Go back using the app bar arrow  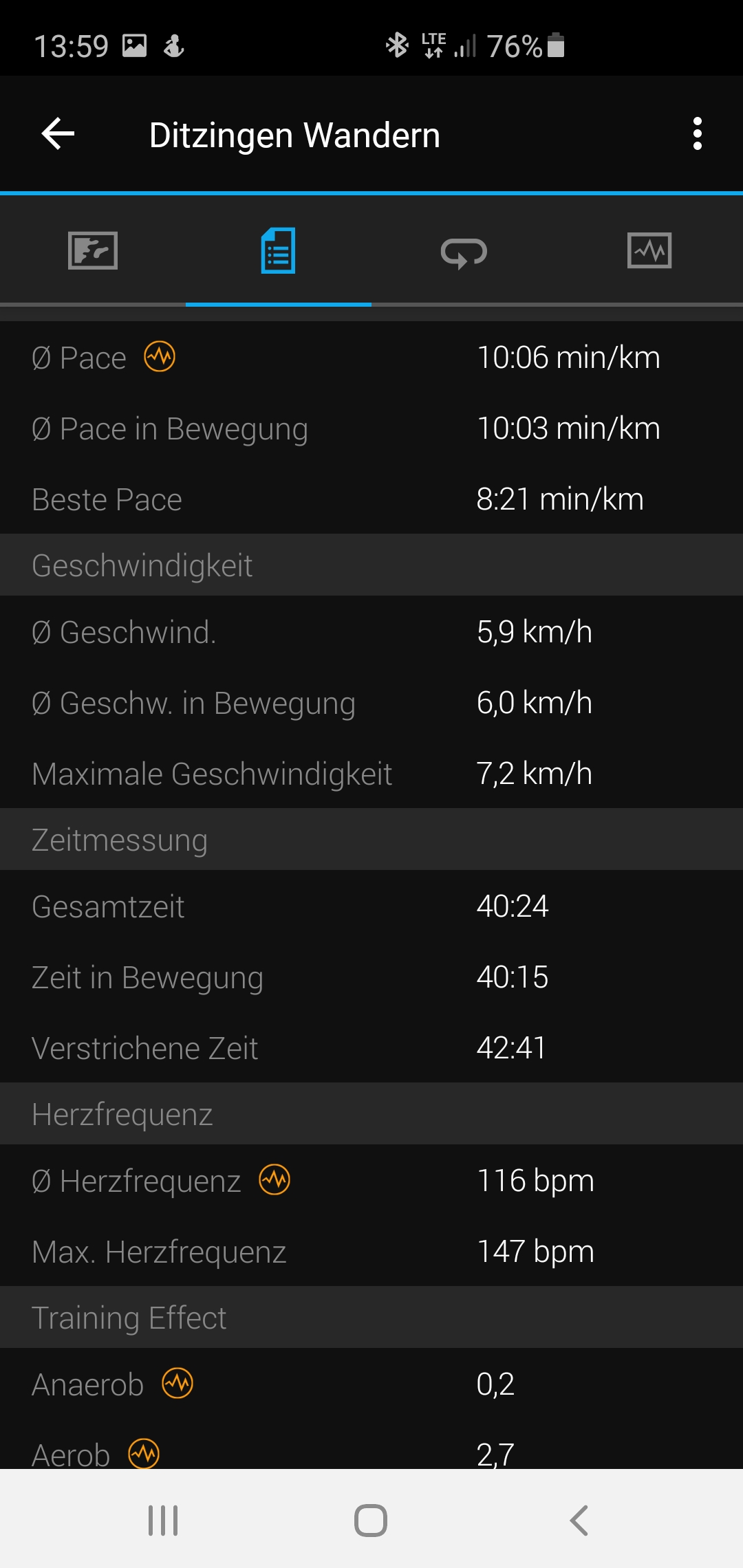pos(58,133)
